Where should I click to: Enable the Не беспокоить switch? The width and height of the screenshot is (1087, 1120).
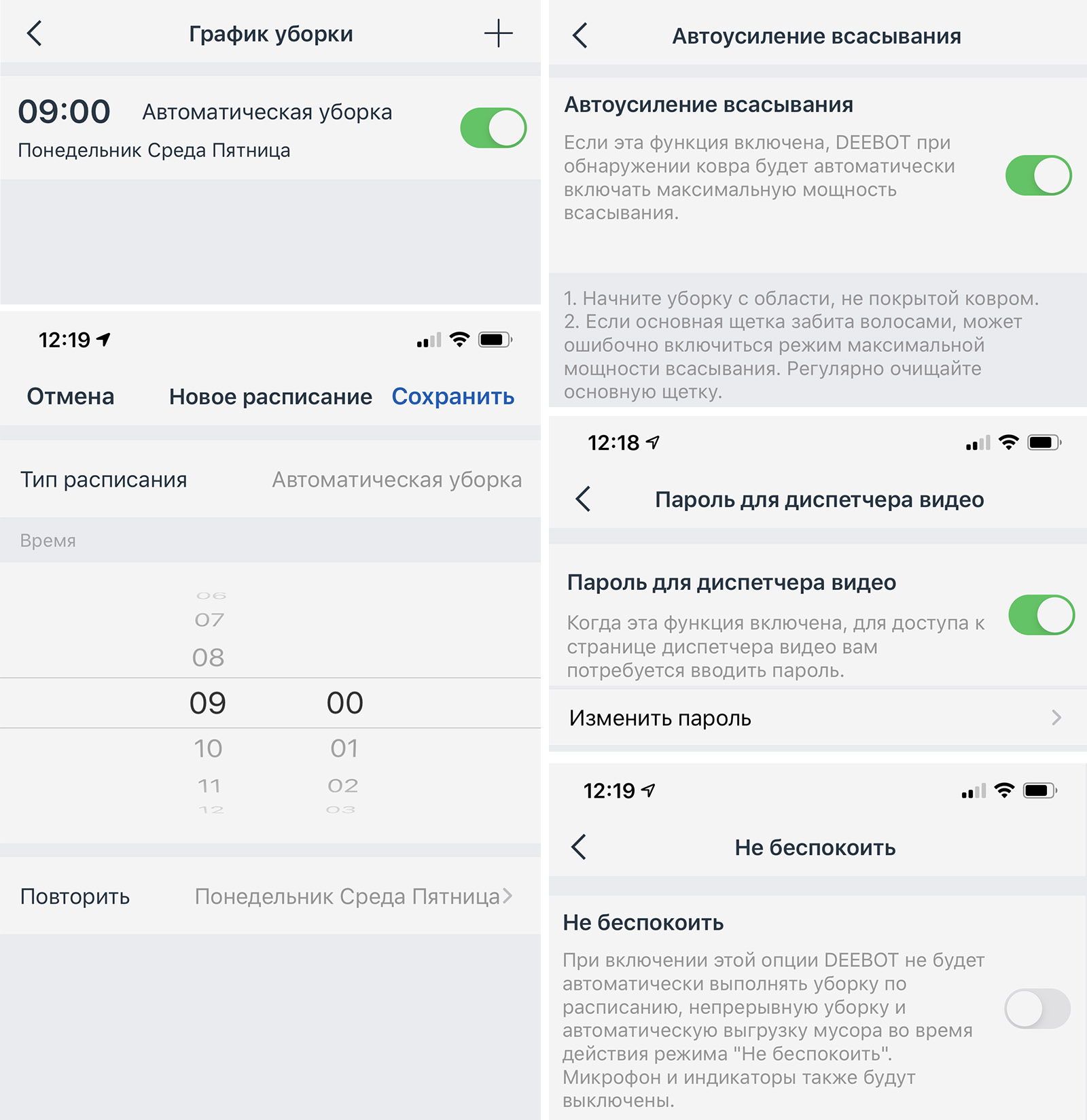(x=1037, y=1009)
